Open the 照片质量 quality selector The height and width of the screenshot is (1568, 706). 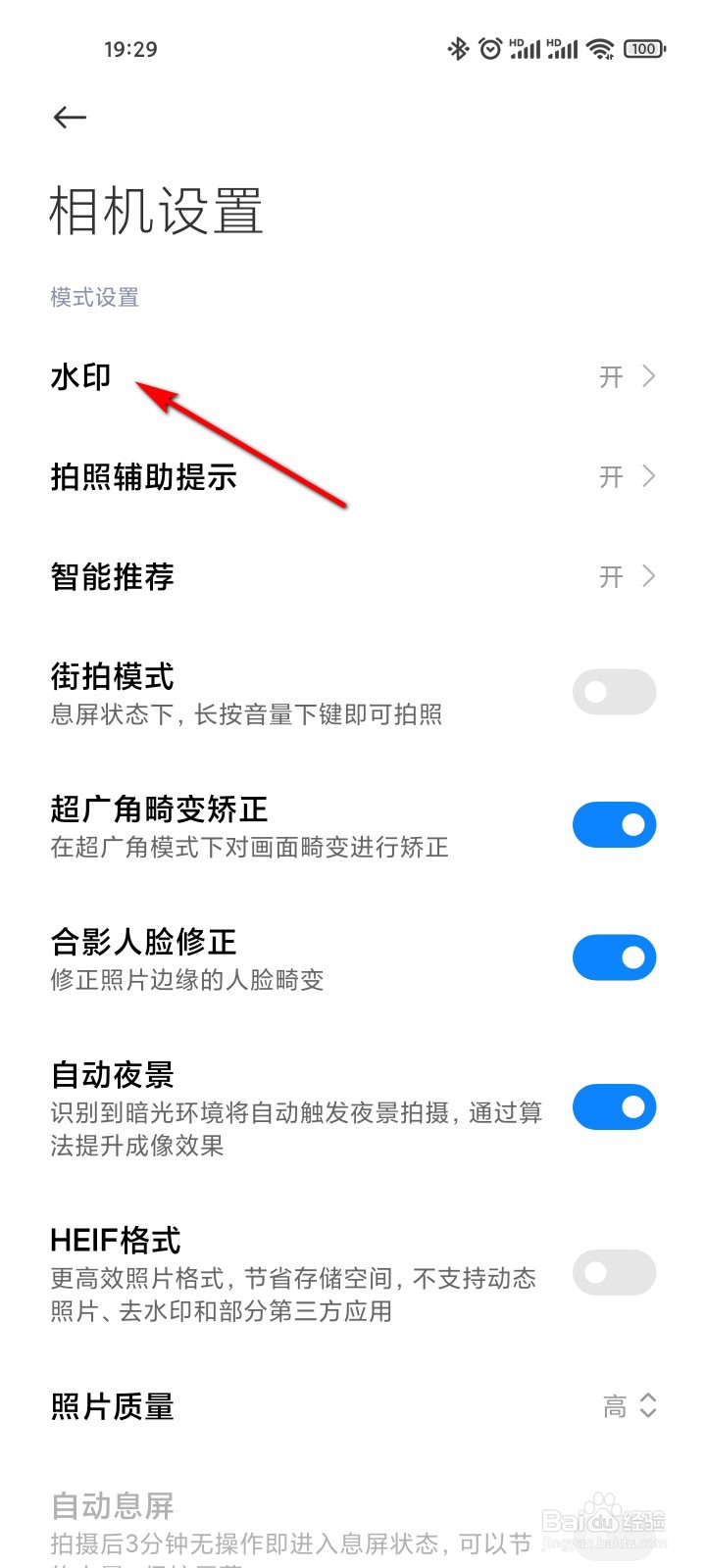pos(647,1406)
